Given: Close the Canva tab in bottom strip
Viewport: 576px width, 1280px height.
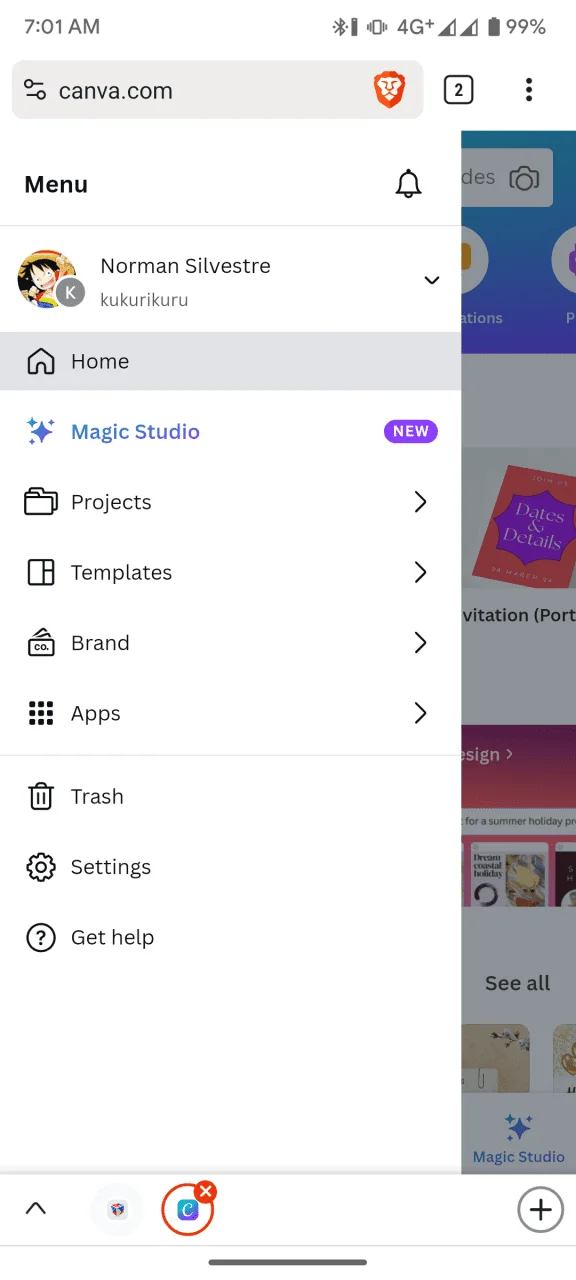Looking at the screenshot, I should coord(206,1191).
